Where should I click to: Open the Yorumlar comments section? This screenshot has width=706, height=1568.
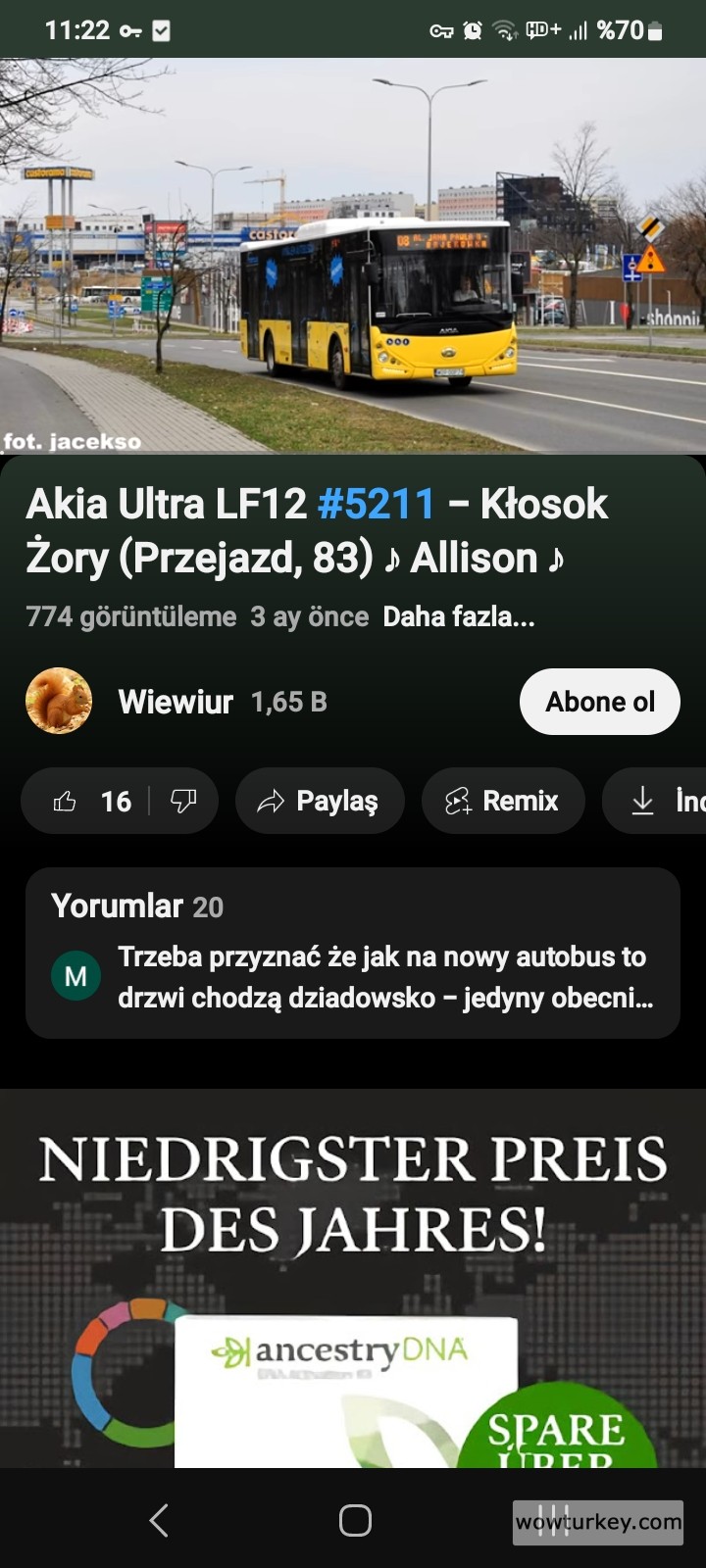point(352,953)
